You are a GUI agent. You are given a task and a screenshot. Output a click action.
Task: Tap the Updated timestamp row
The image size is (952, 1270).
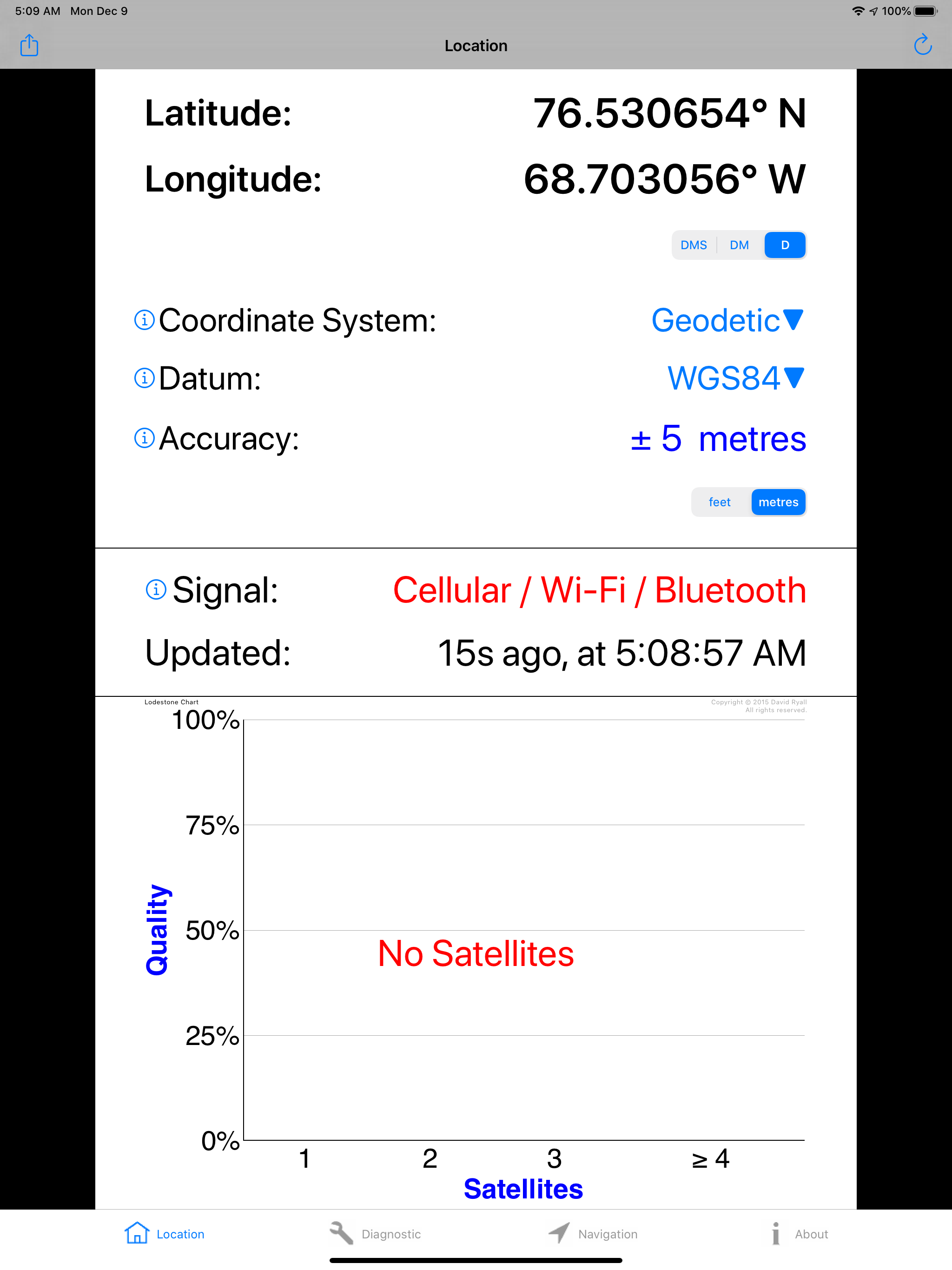tap(476, 652)
